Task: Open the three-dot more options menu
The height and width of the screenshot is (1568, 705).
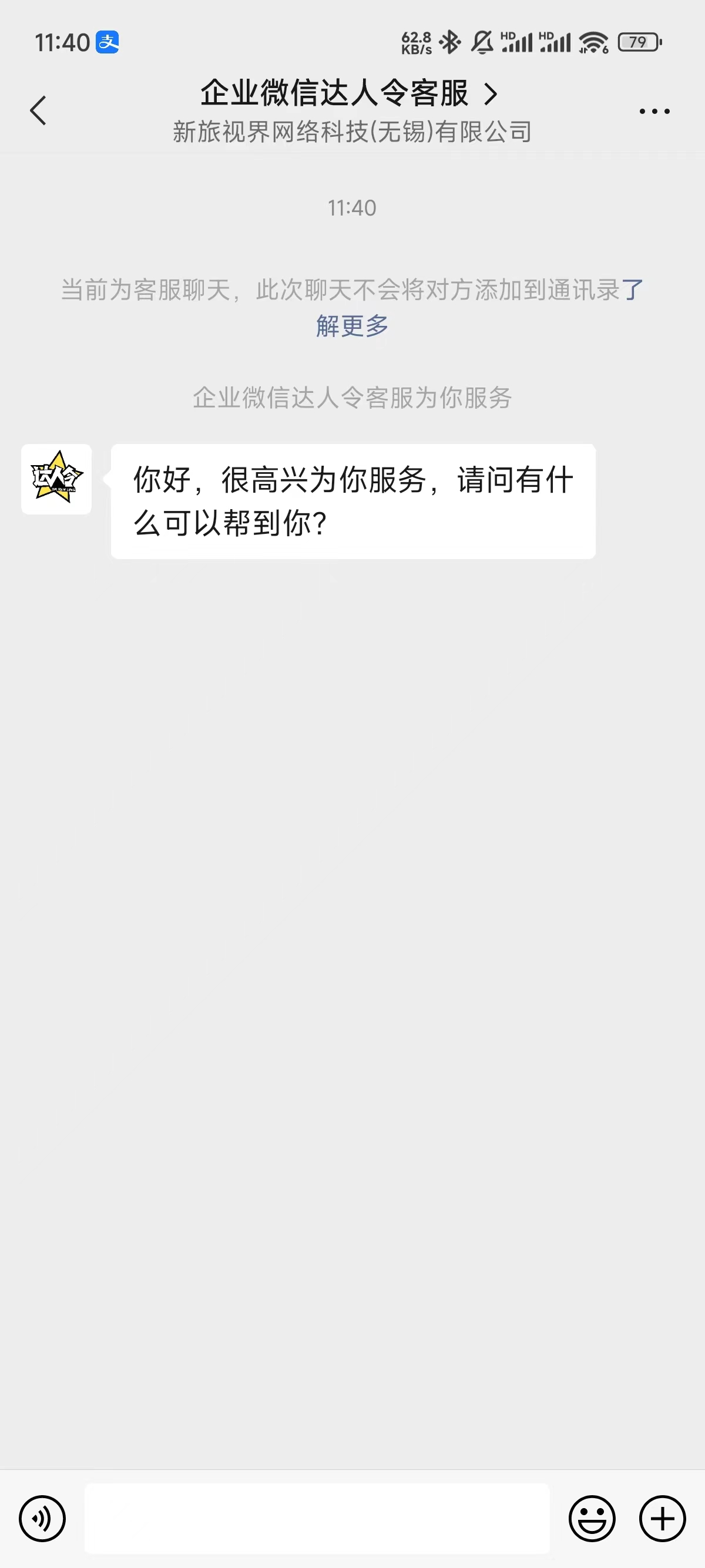Action: (654, 111)
